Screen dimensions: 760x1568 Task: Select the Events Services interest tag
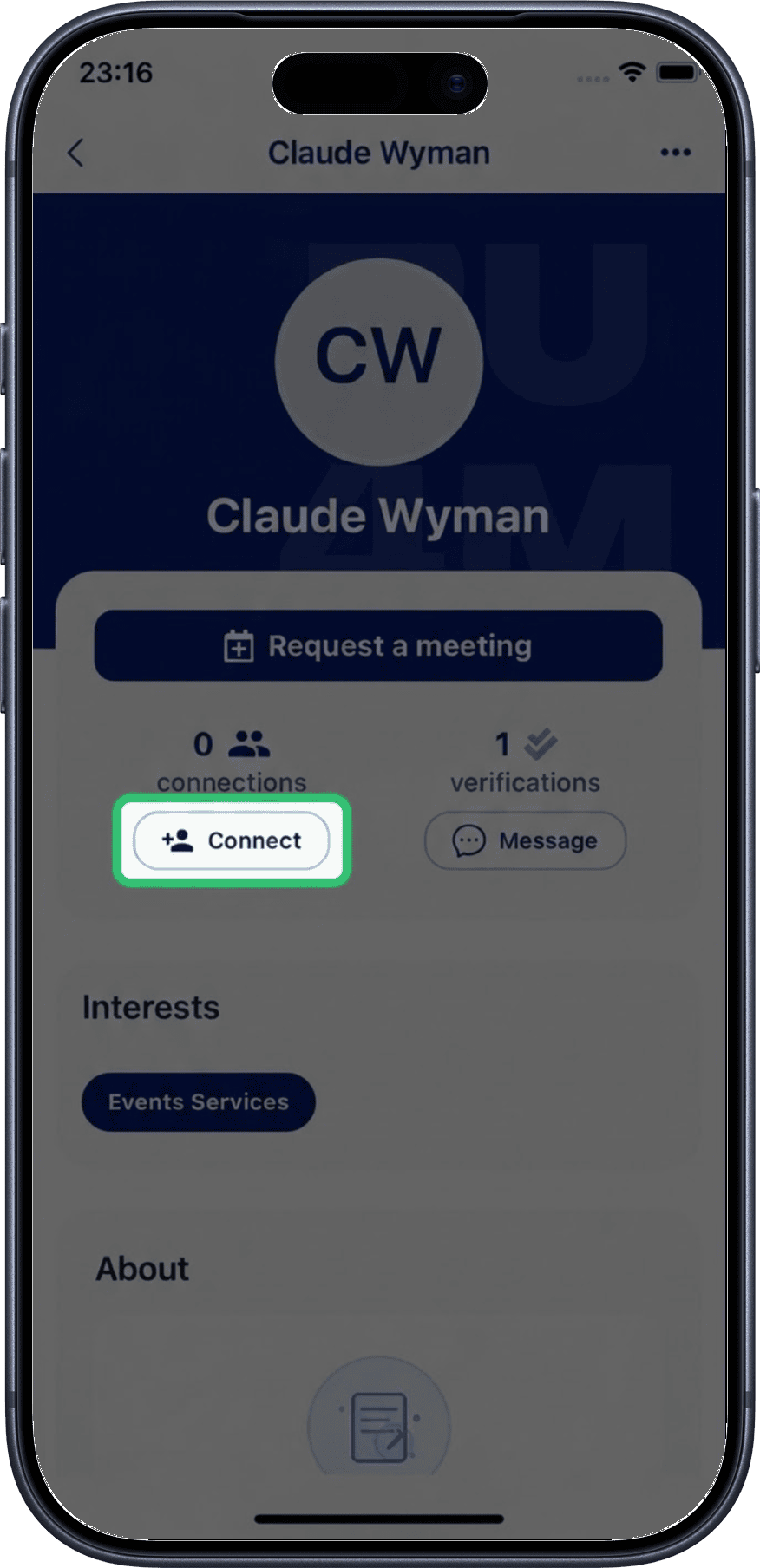[198, 1101]
